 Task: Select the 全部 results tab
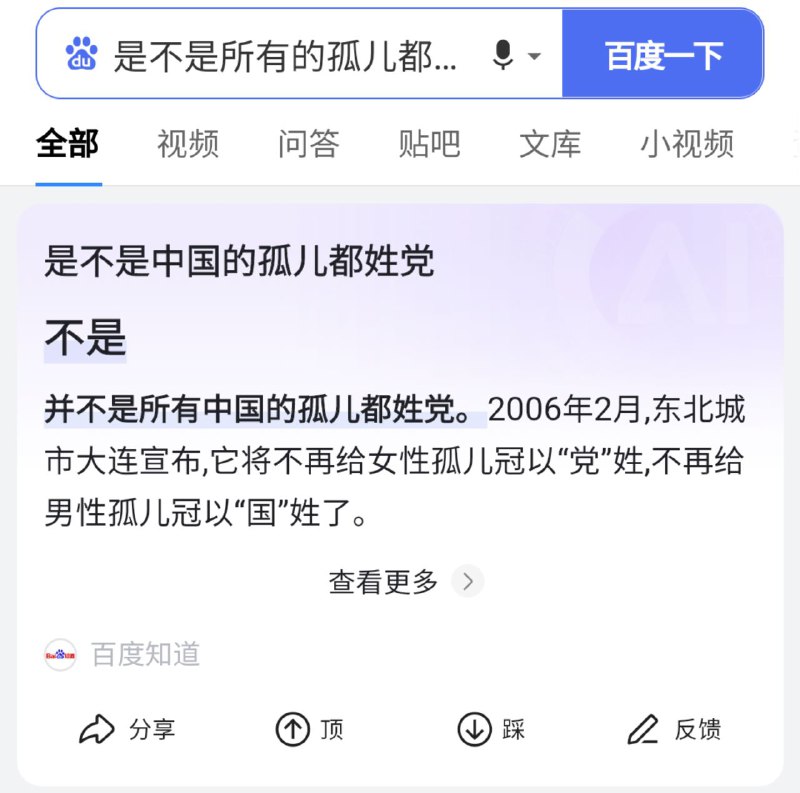coord(68,144)
